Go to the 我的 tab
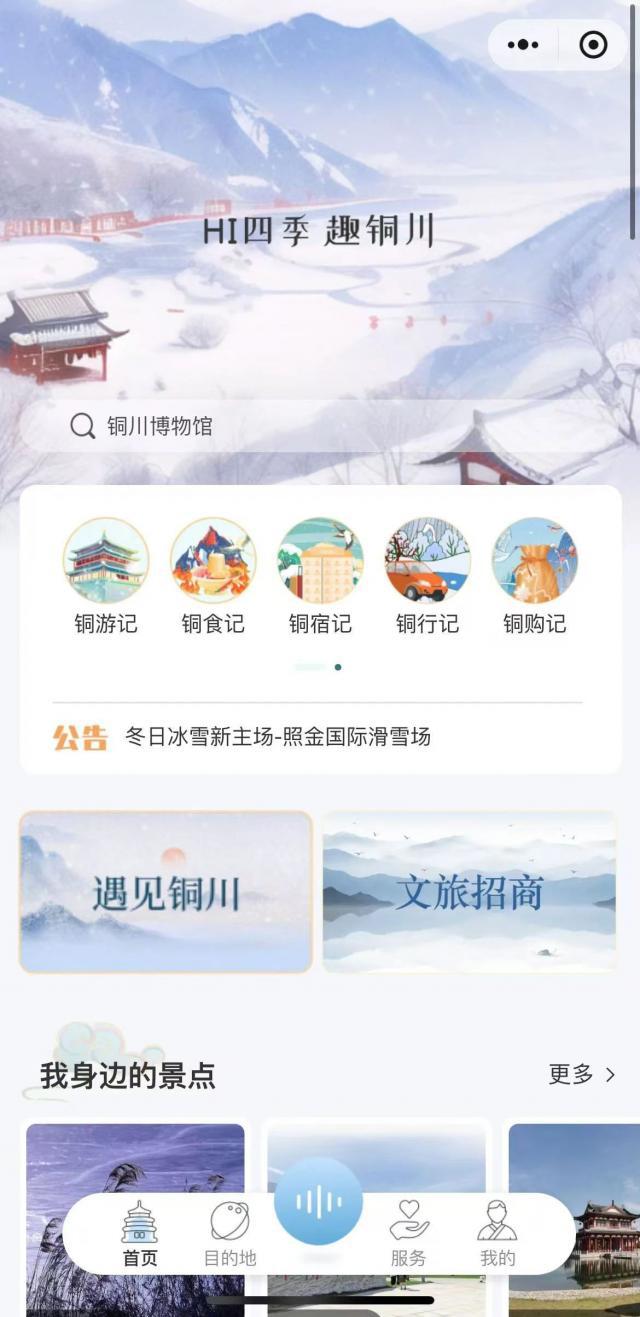640x1317 pixels. 497,1235
